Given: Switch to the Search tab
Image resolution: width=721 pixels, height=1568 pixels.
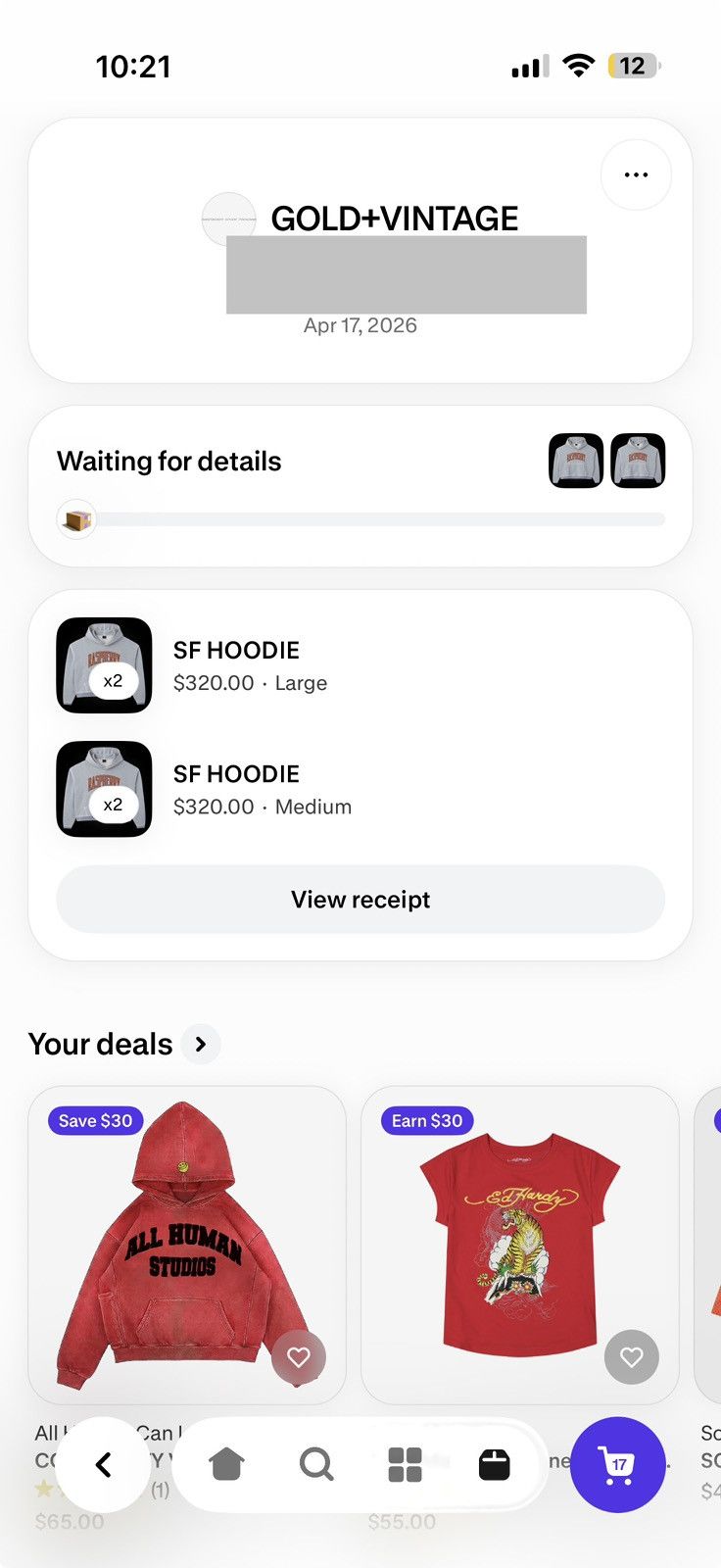Looking at the screenshot, I should coord(315,1465).
